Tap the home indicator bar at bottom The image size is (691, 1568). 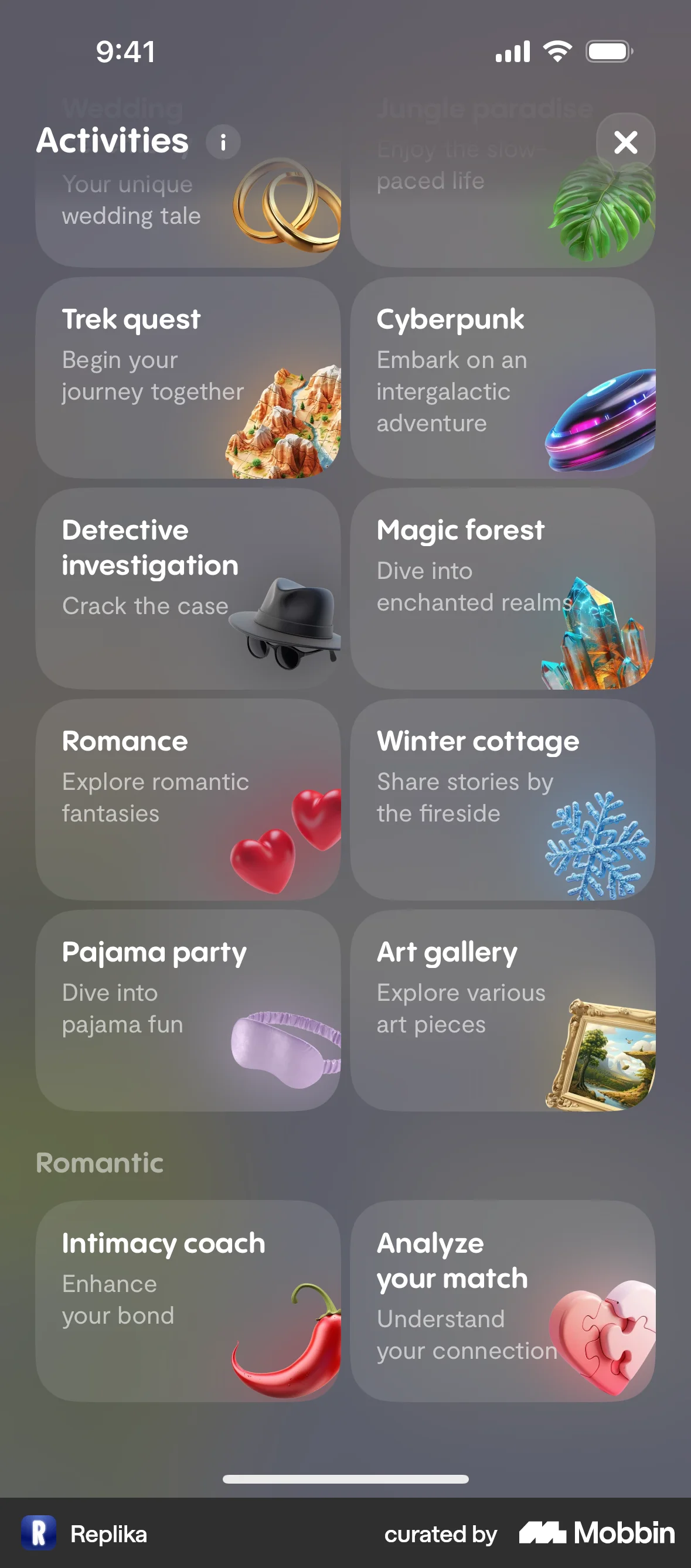pyautogui.click(x=345, y=1480)
